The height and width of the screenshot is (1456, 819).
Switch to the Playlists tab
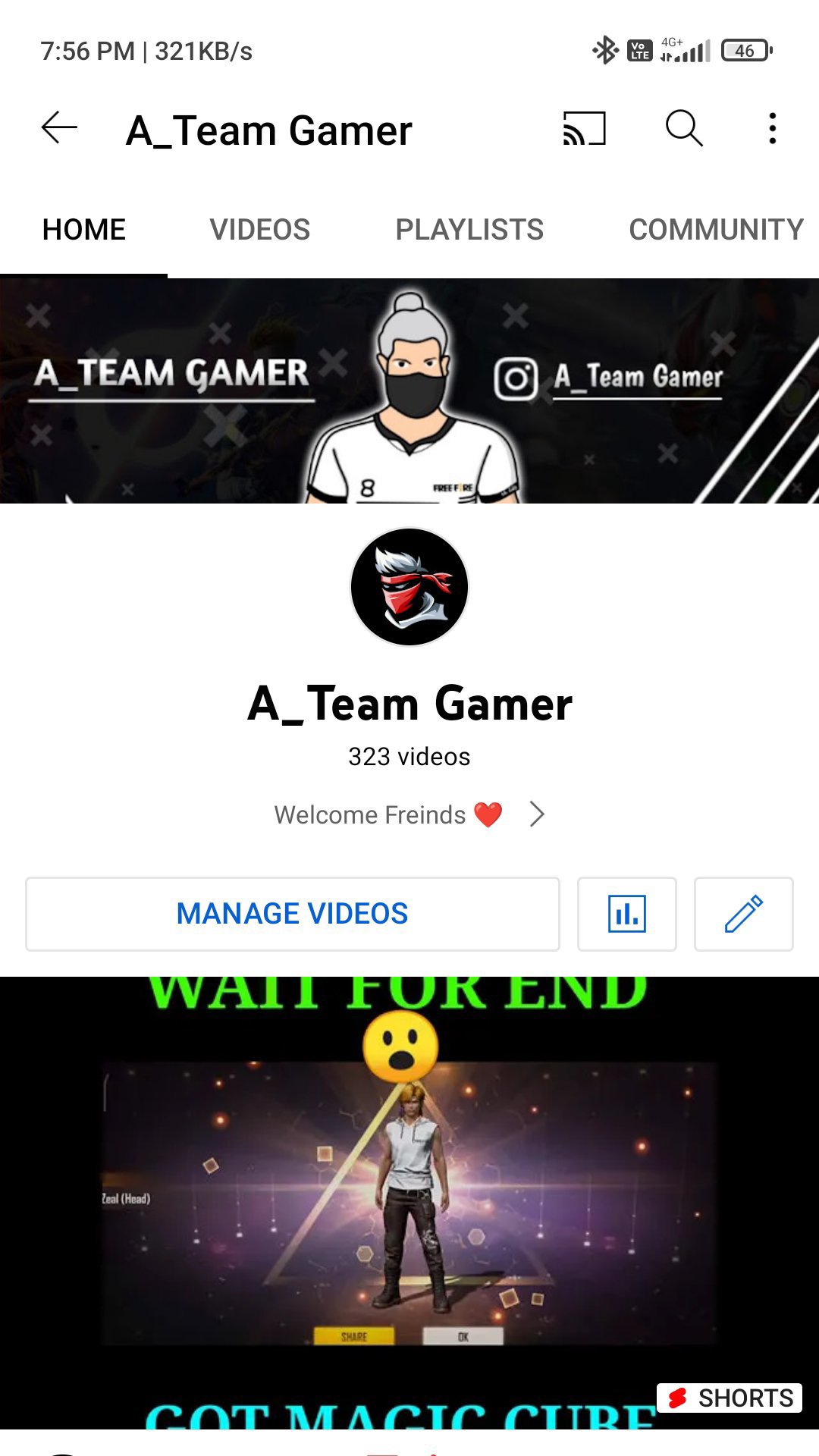pyautogui.click(x=469, y=230)
